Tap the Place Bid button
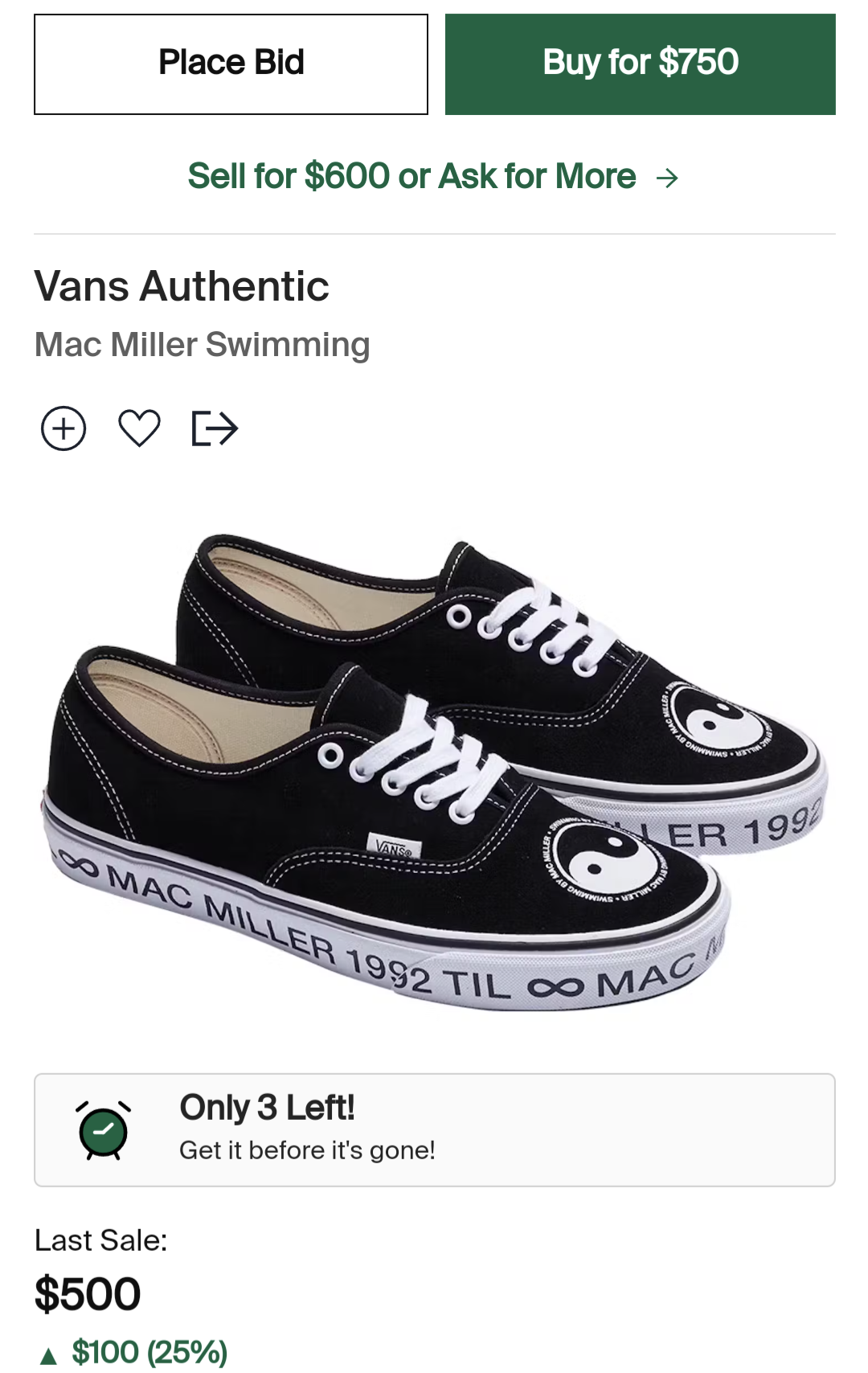 pos(231,64)
